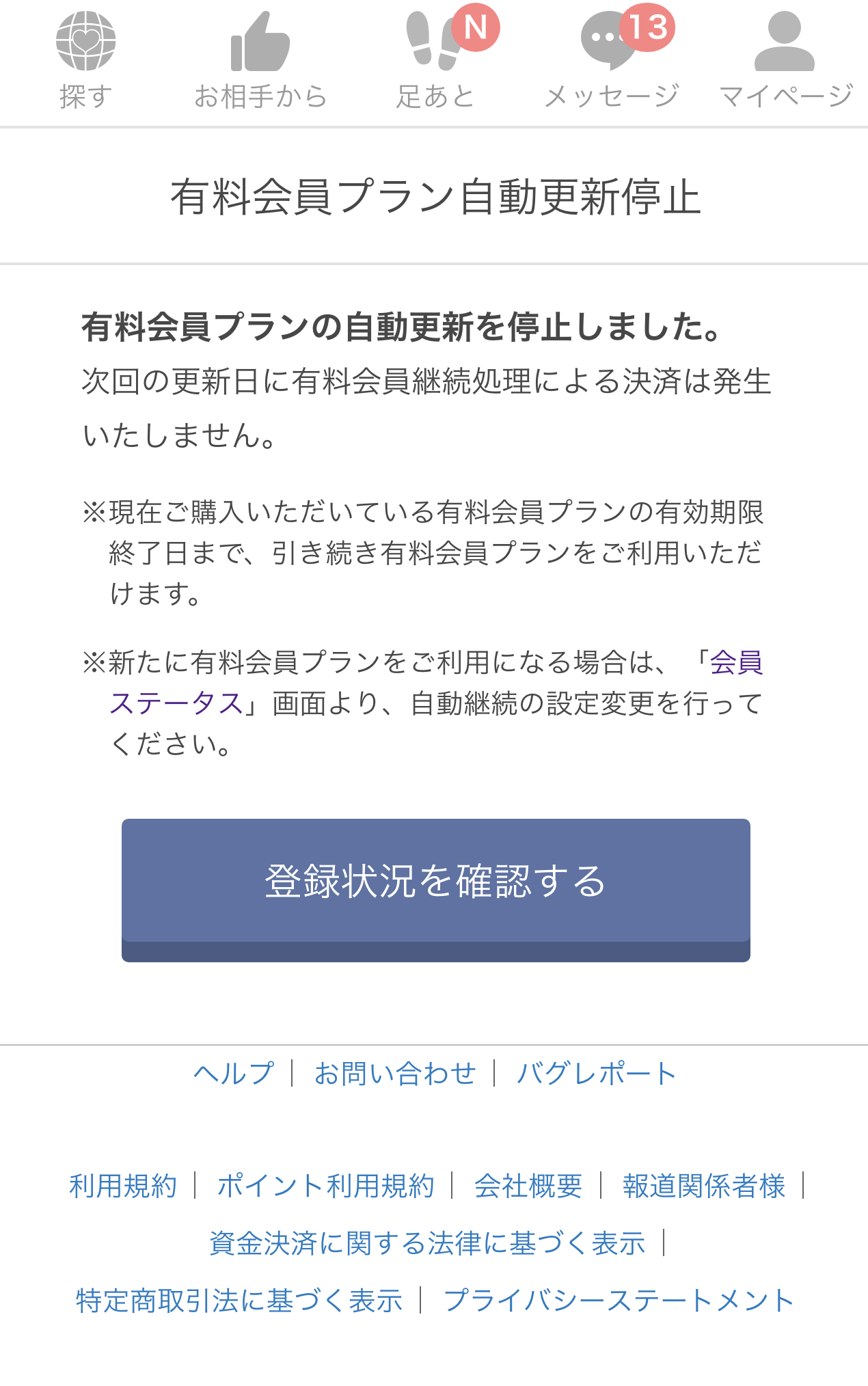Open the プライバシーステートメント link
Image resolution: width=868 pixels, height=1386 pixels.
[619, 1301]
